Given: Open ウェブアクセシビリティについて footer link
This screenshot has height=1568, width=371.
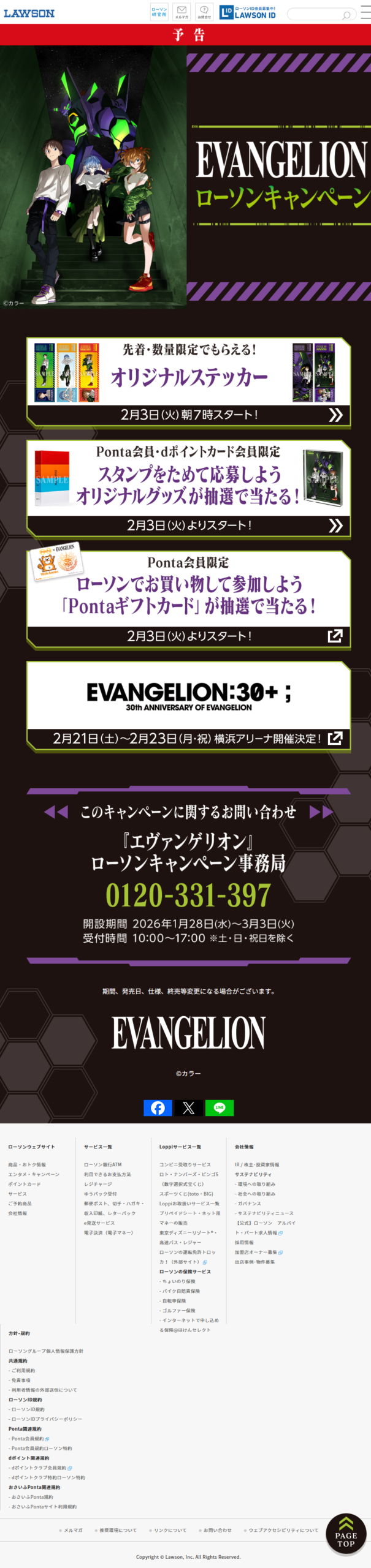Looking at the screenshot, I should click(x=283, y=1530).
